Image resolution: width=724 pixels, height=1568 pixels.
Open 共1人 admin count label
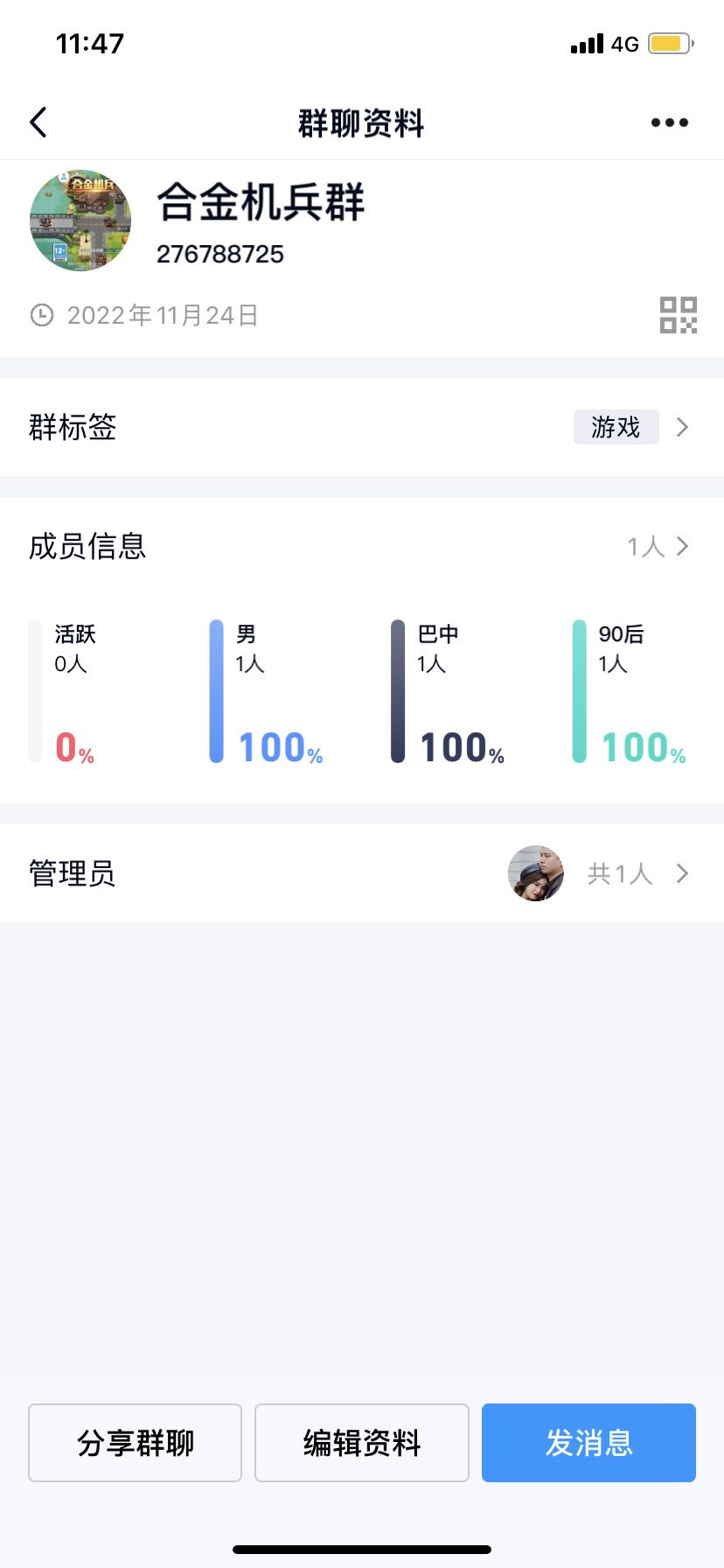point(619,874)
